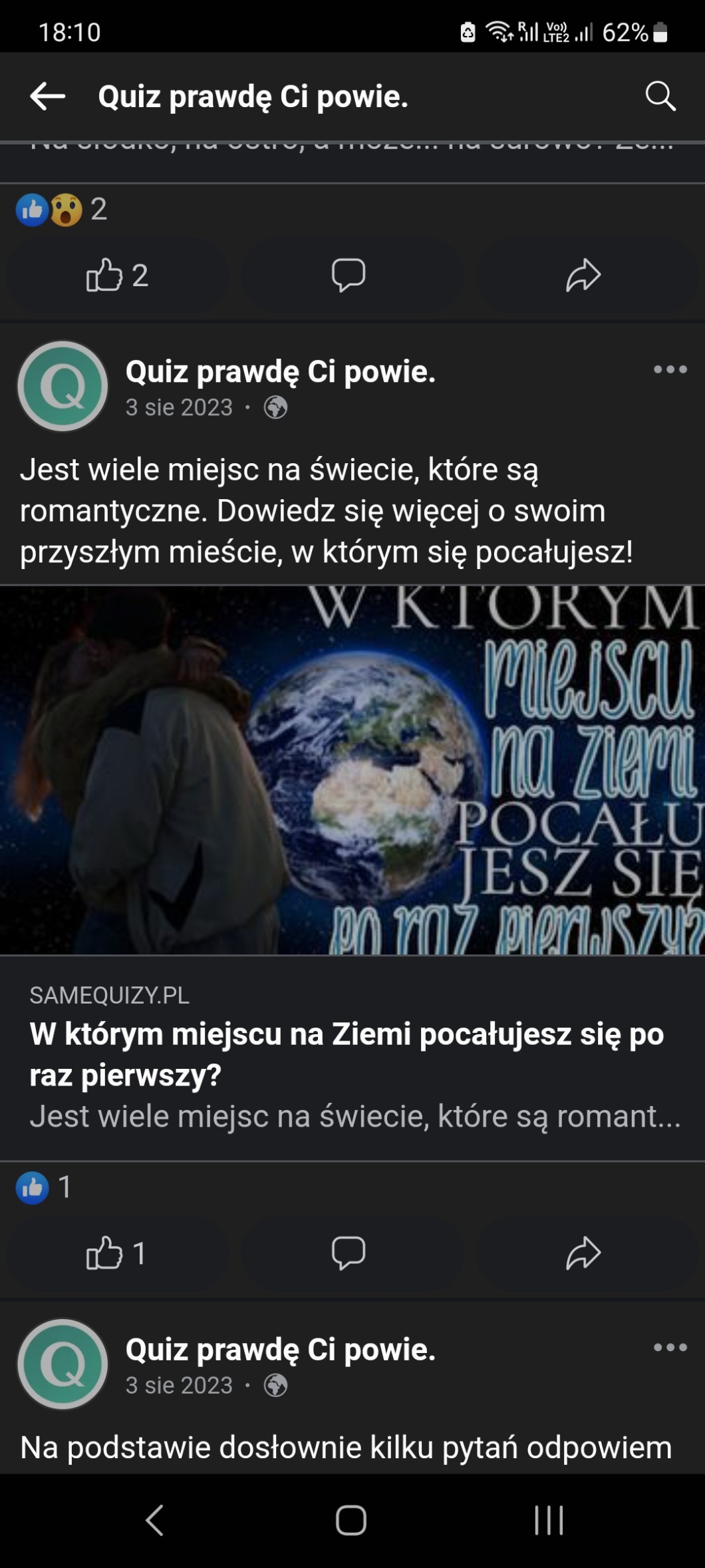
Task: Open the page avatar on the romantic places post
Action: tap(63, 386)
